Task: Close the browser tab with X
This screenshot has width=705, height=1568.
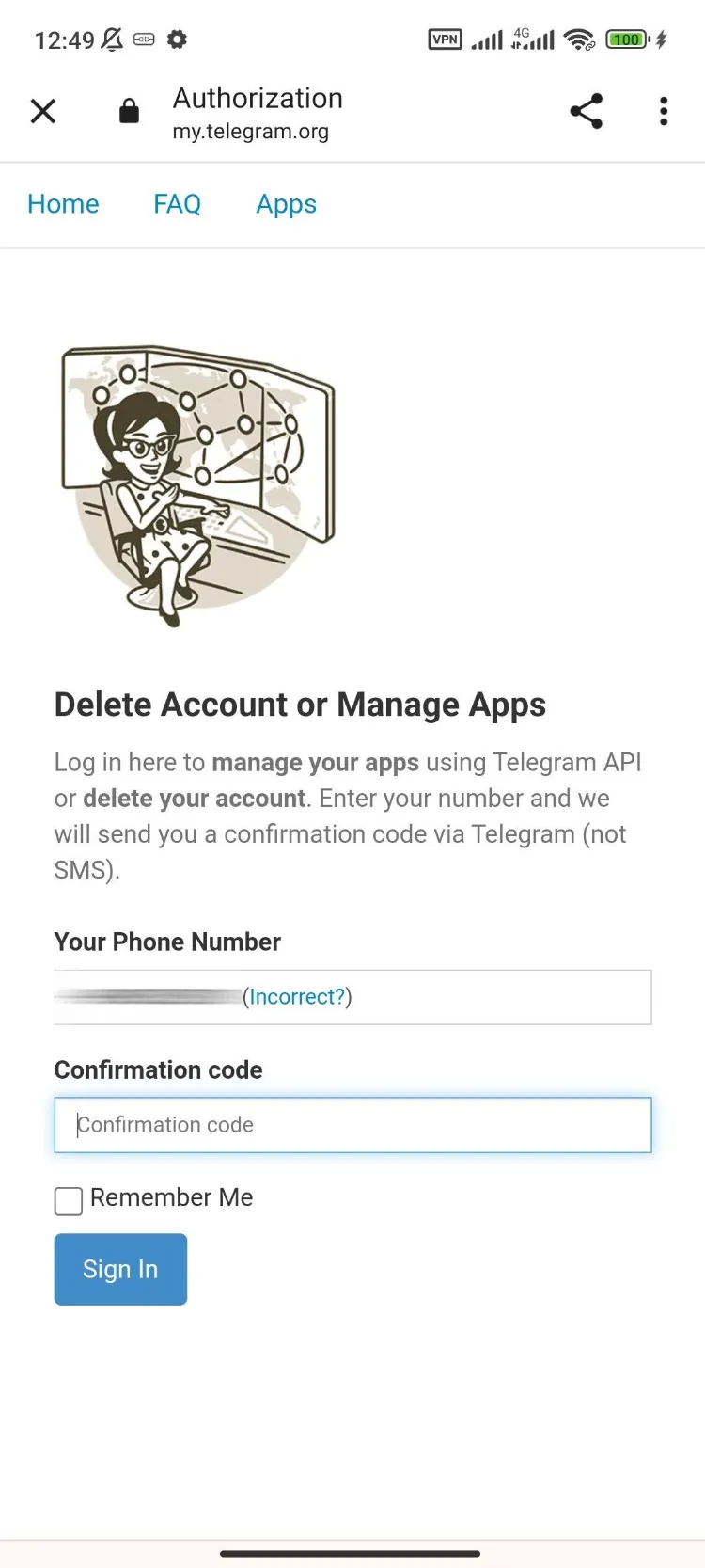Action: [x=43, y=111]
